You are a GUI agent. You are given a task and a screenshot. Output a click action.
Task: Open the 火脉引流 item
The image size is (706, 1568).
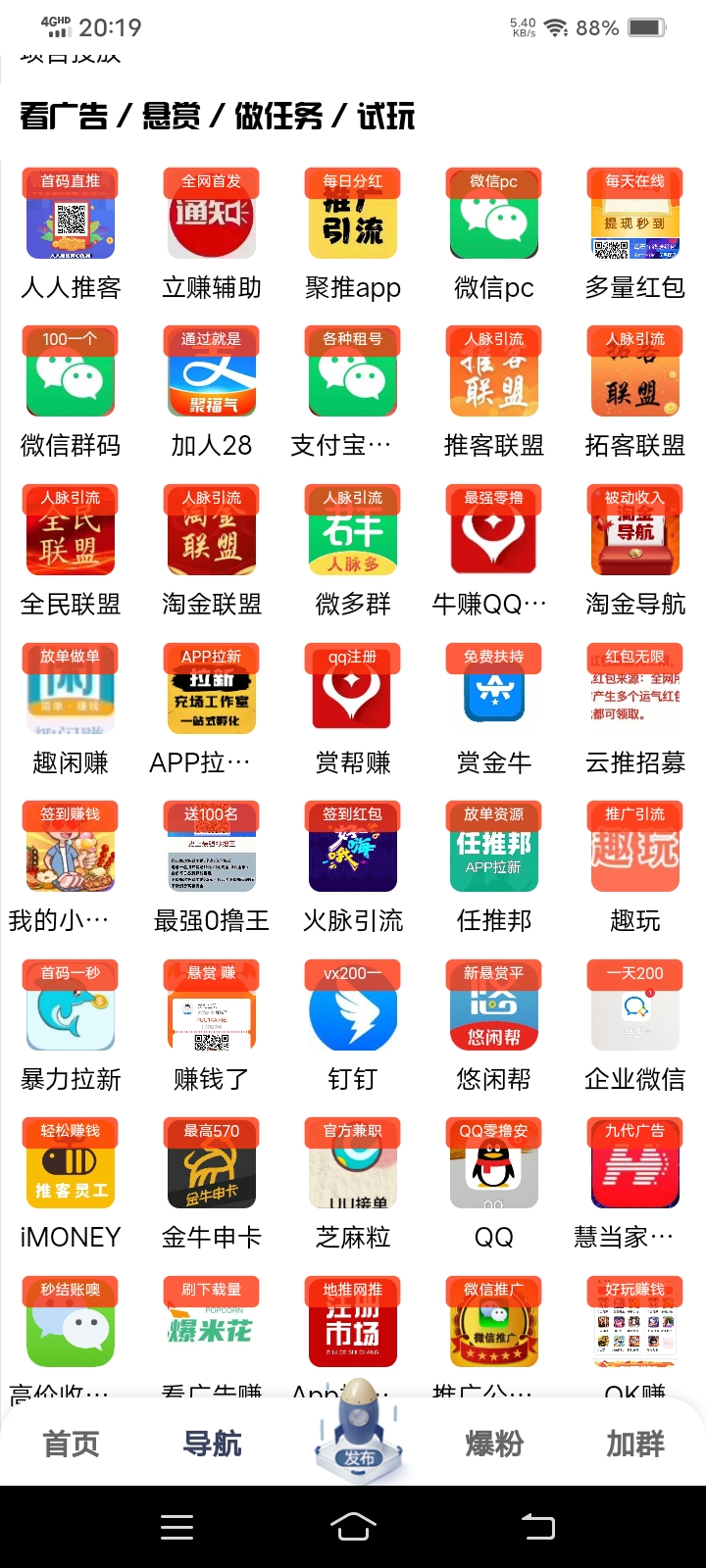pyautogui.click(x=353, y=868)
